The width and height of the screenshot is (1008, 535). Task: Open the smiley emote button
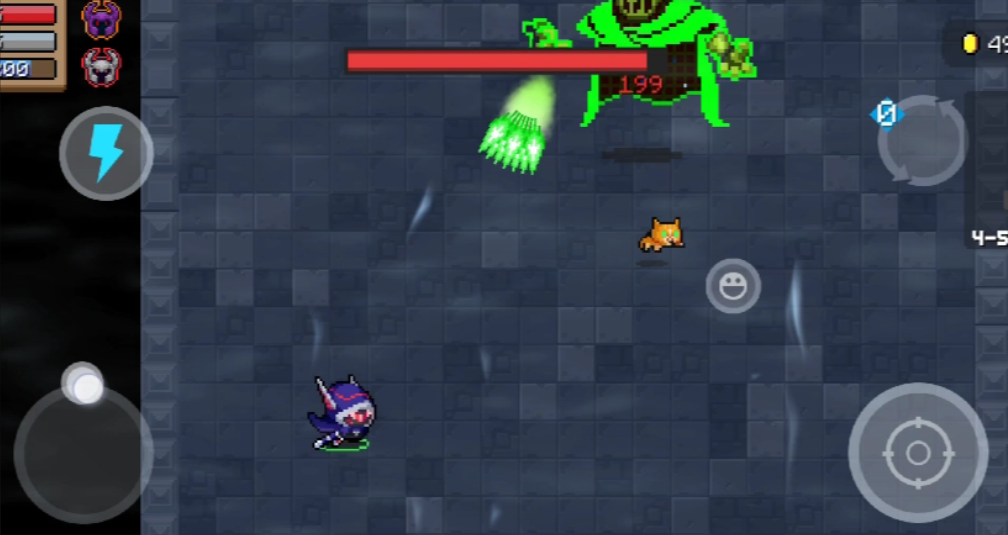[x=733, y=286]
